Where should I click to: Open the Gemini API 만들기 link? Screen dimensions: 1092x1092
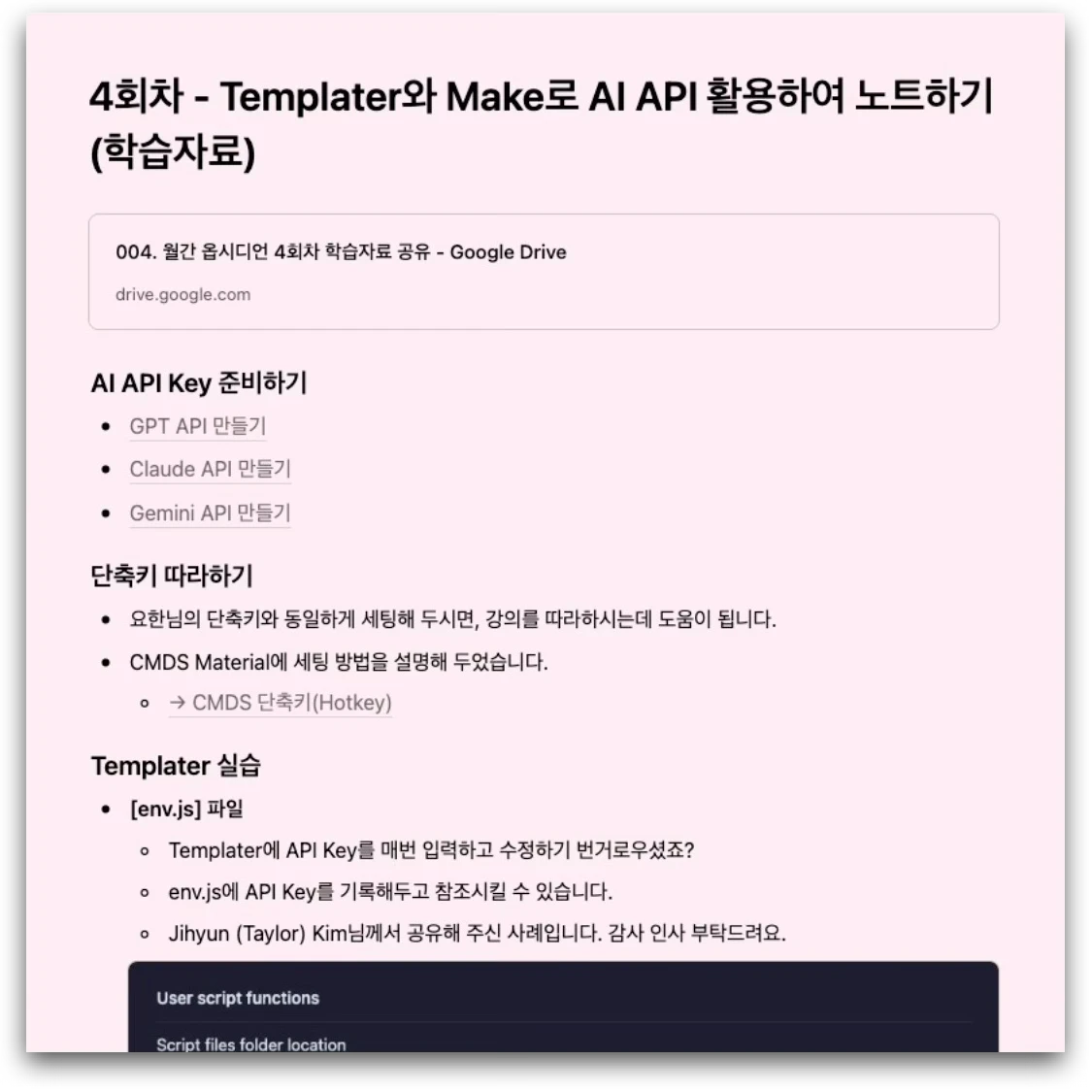[x=210, y=513]
